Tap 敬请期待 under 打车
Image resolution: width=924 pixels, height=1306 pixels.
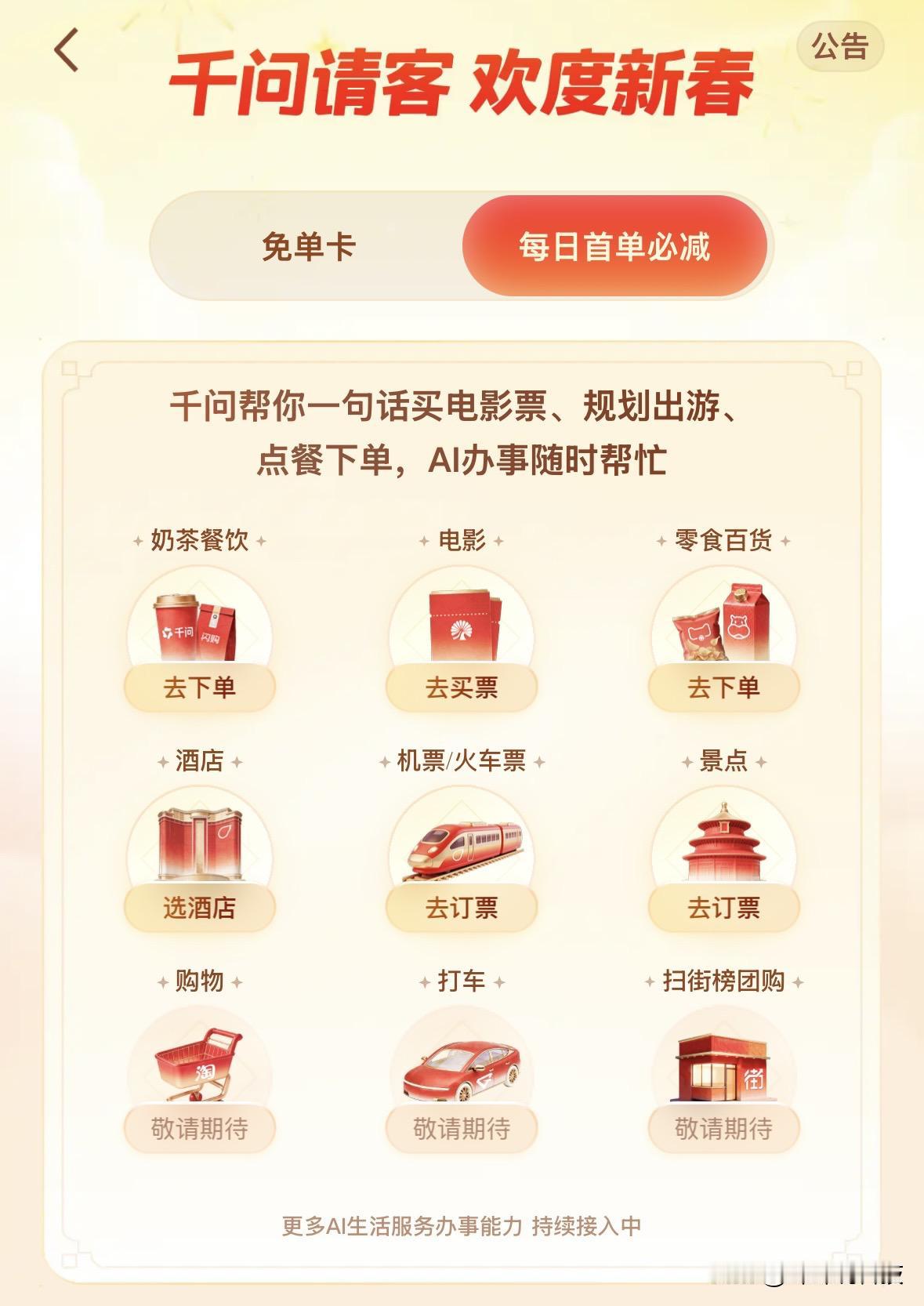(462, 1129)
